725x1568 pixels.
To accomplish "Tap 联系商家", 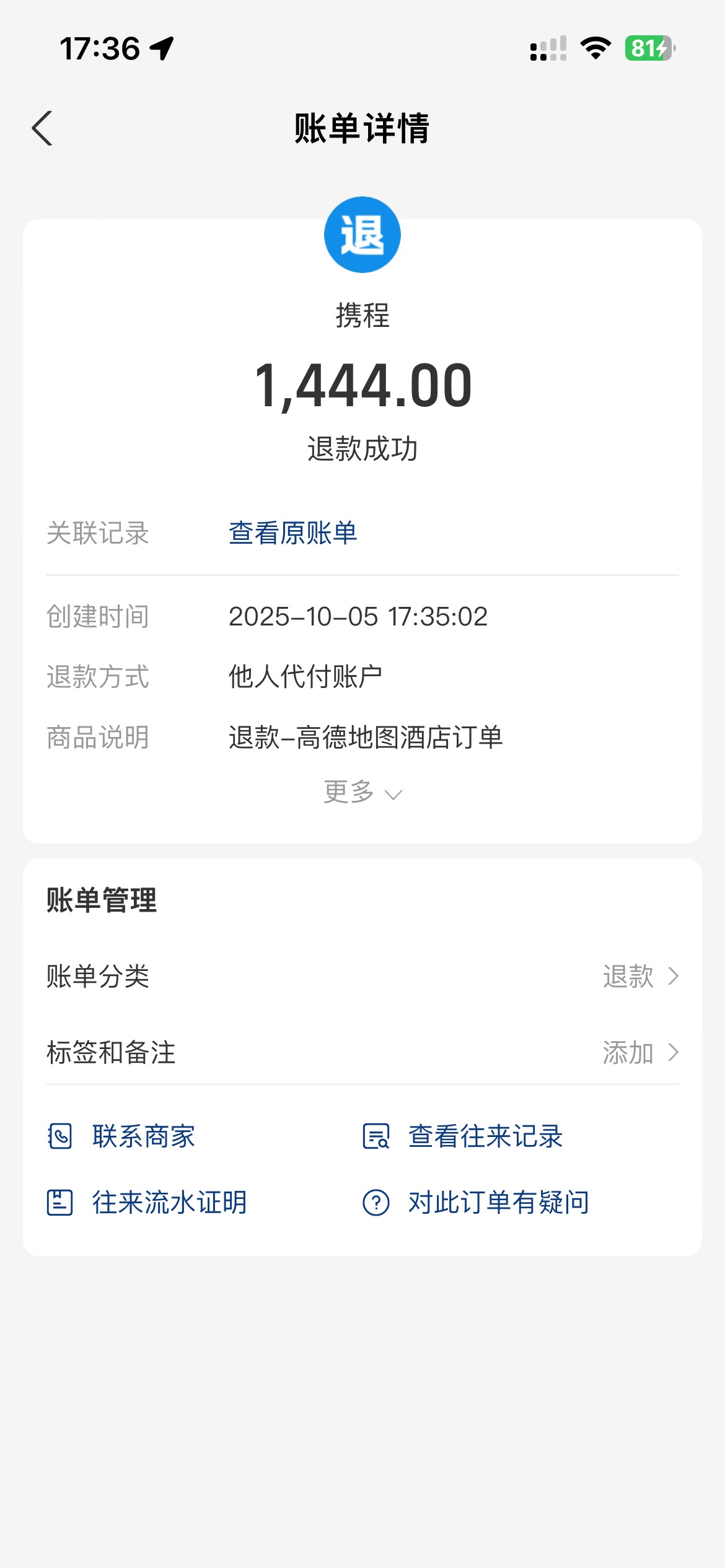I will (x=121, y=1136).
